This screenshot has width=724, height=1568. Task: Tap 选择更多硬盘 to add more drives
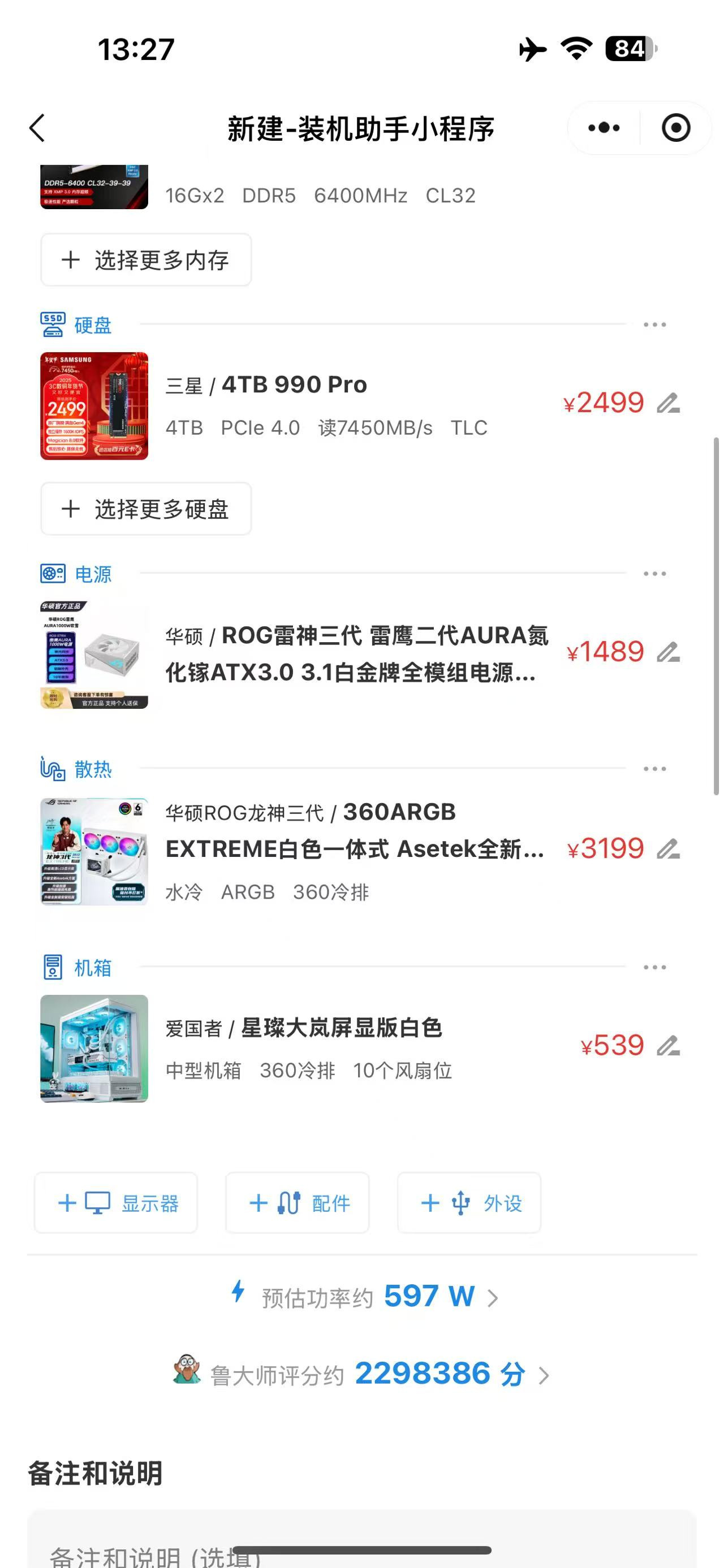click(x=146, y=509)
